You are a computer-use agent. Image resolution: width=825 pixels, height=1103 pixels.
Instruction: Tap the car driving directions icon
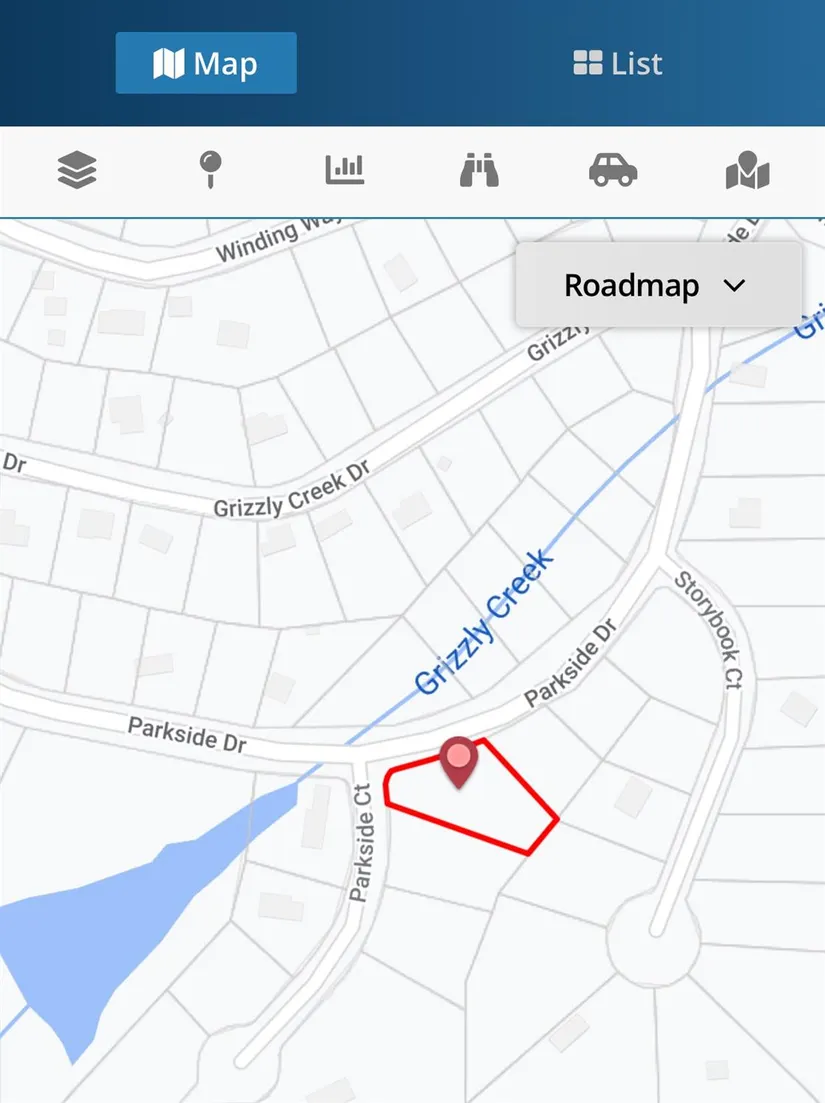[613, 171]
